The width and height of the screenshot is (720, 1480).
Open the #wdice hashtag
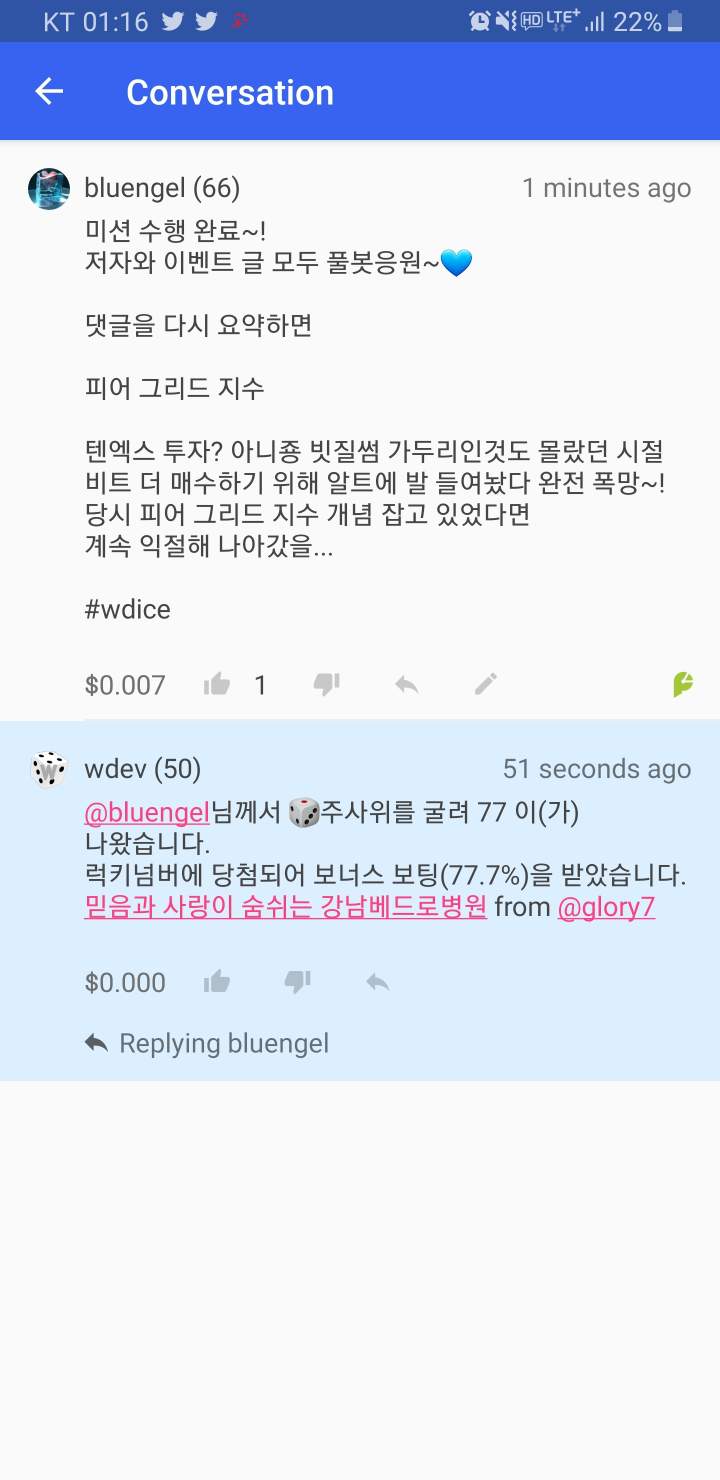pos(127,609)
